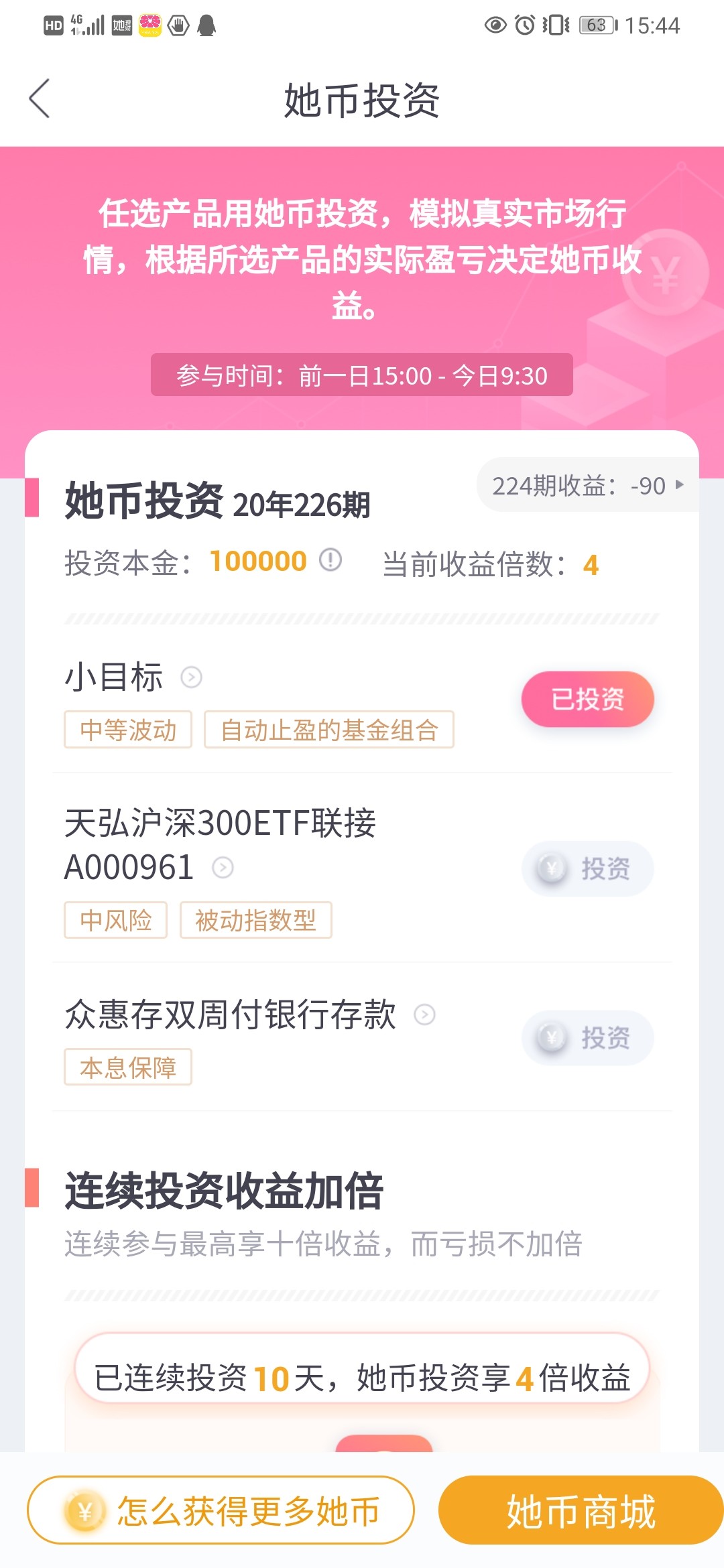Open details arrow next to 小目标

[191, 677]
